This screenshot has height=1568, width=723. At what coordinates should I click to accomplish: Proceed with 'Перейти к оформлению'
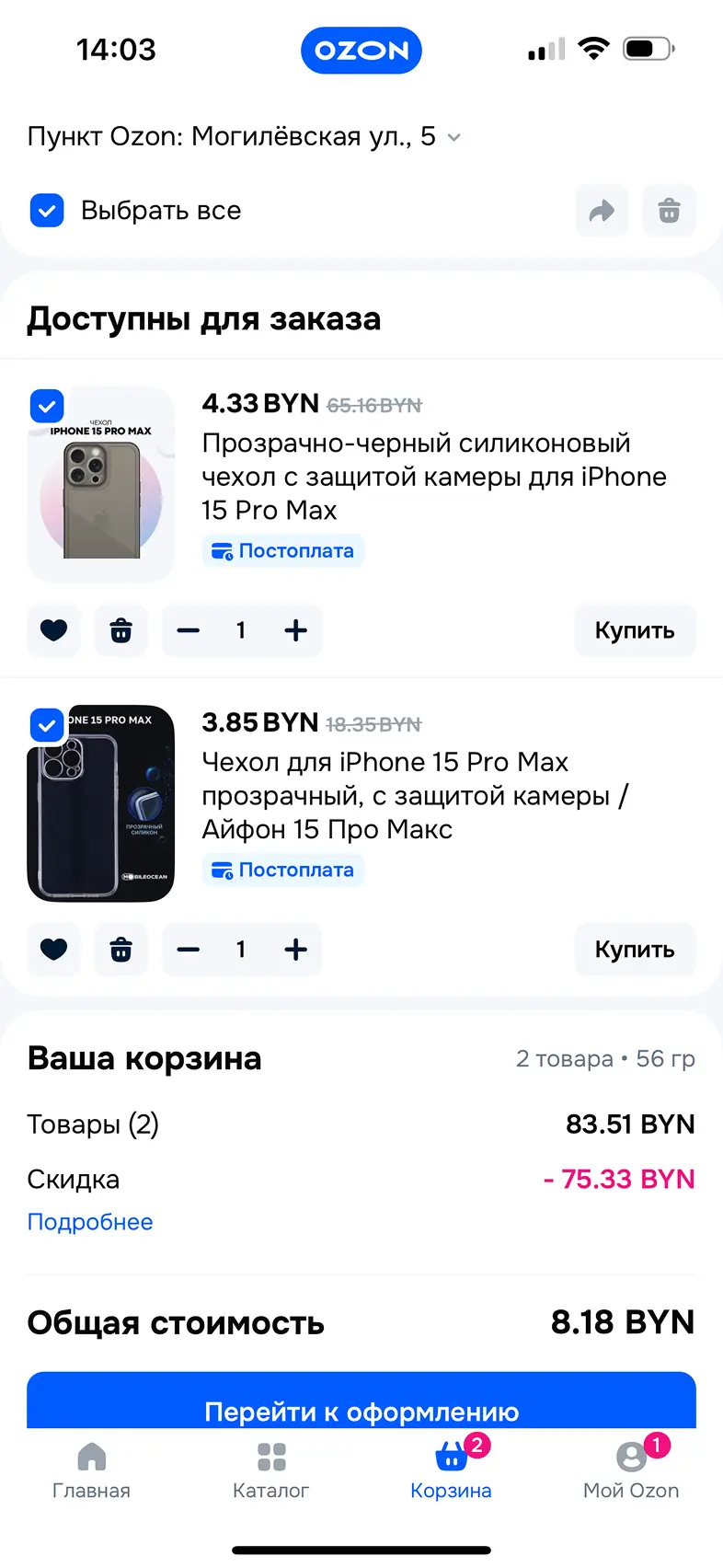point(361,1403)
